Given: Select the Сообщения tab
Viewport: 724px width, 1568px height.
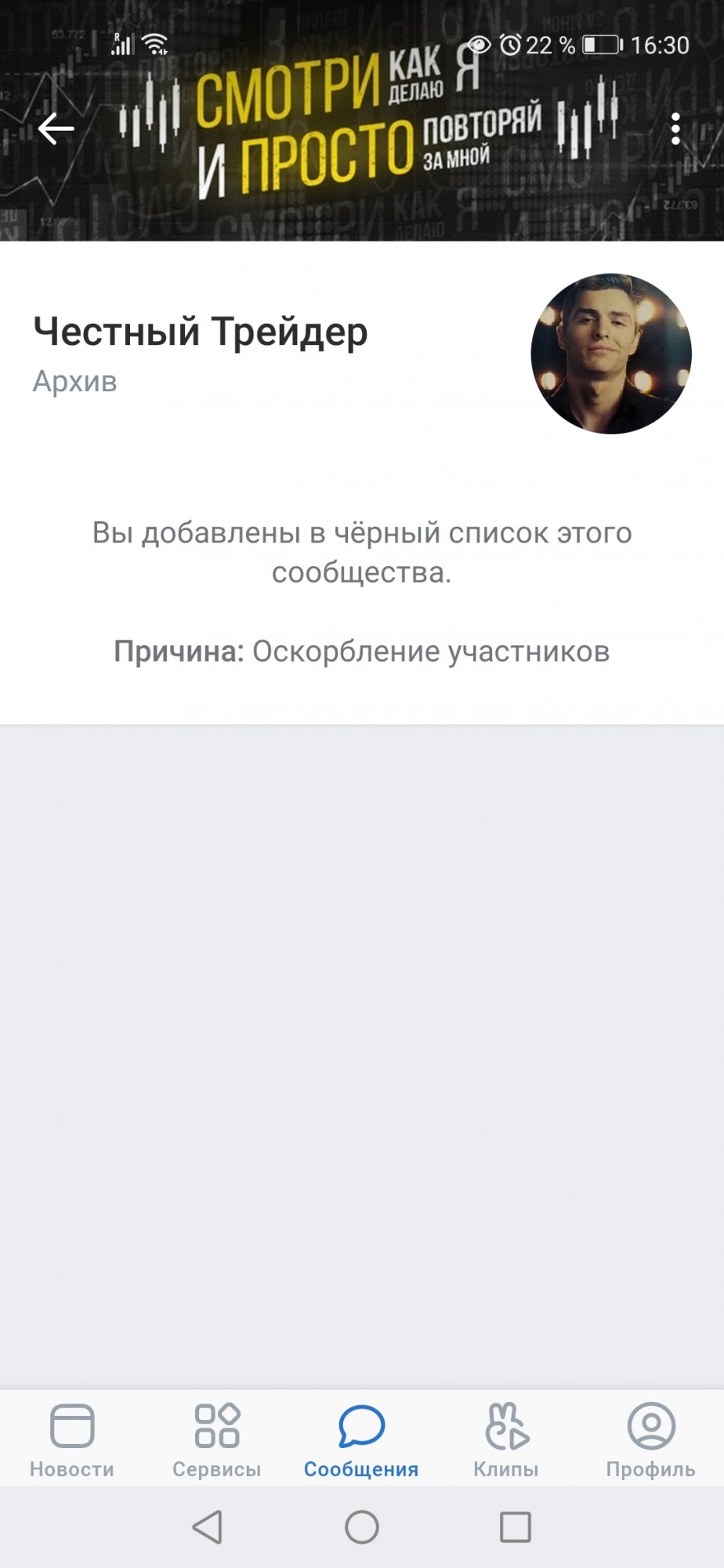Looking at the screenshot, I should tap(361, 1441).
